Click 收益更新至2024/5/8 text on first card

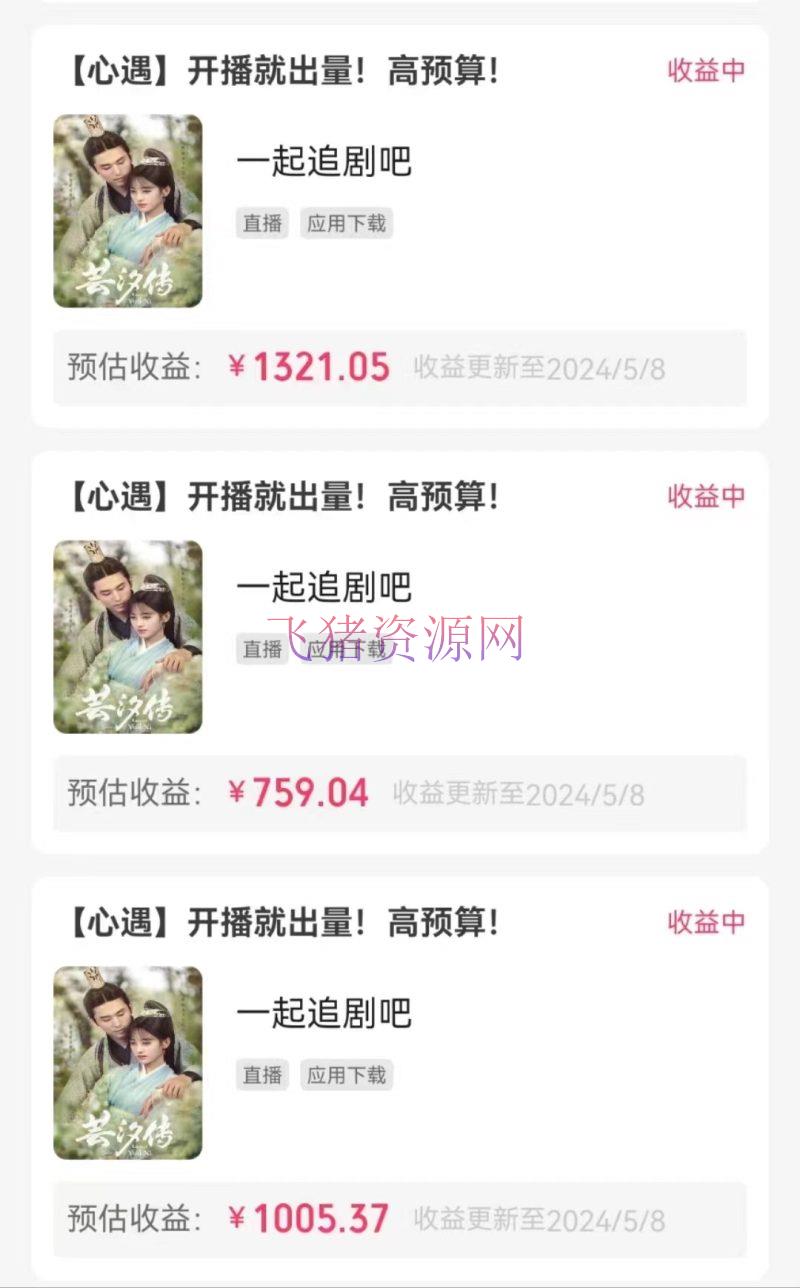[x=580, y=370]
